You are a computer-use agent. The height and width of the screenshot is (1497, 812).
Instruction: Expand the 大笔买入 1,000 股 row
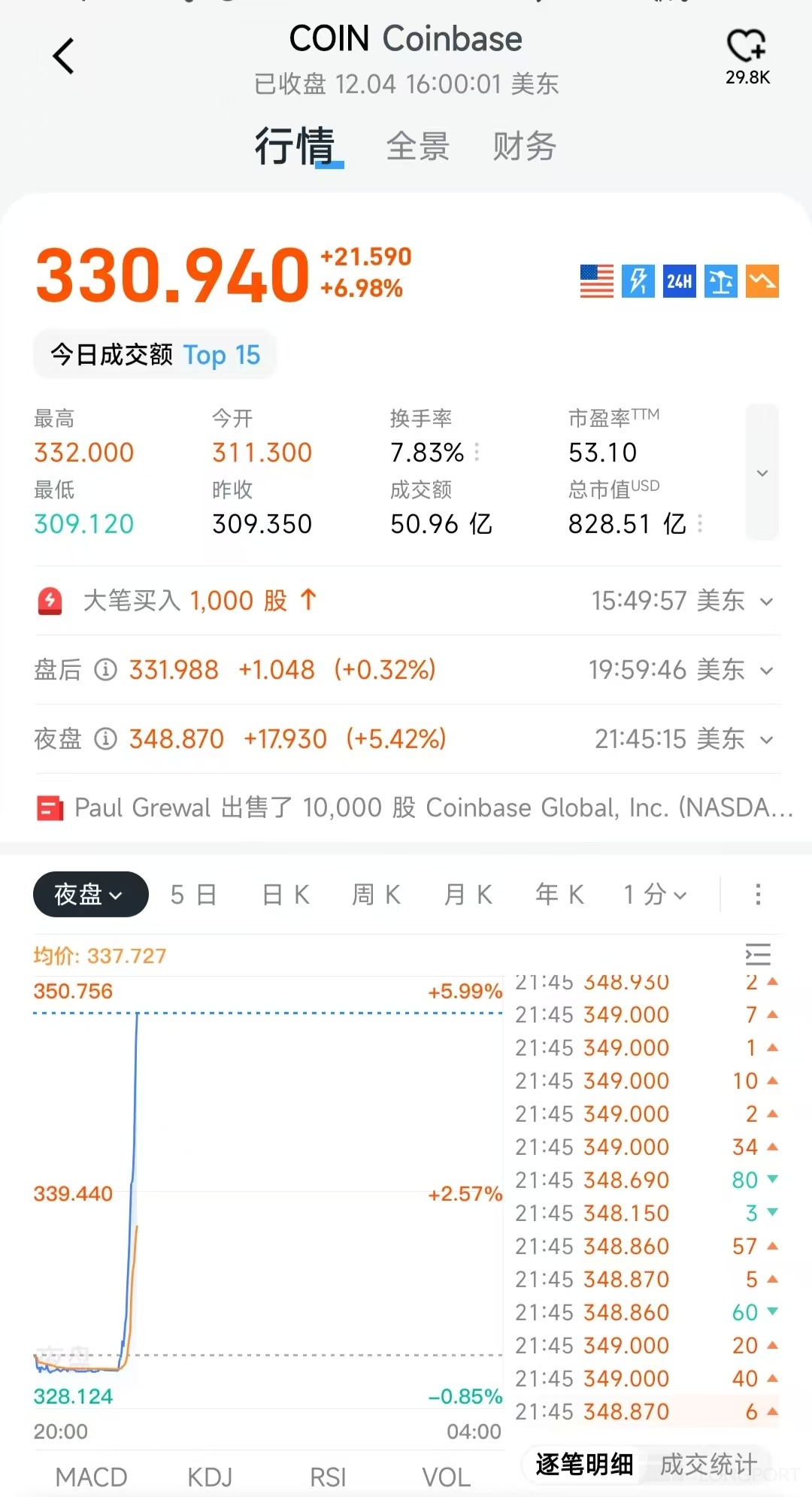pos(766,602)
